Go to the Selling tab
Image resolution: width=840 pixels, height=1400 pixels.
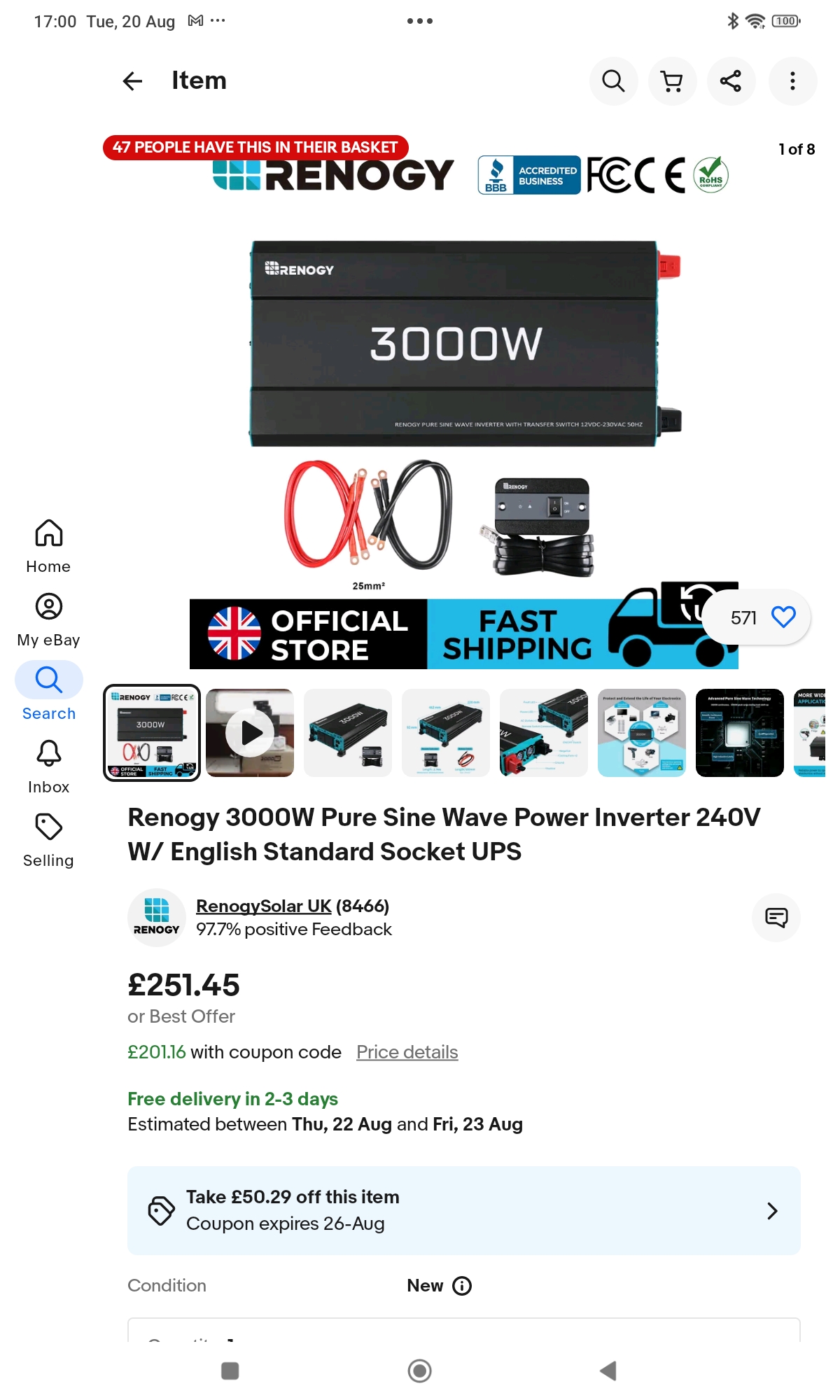tap(48, 841)
